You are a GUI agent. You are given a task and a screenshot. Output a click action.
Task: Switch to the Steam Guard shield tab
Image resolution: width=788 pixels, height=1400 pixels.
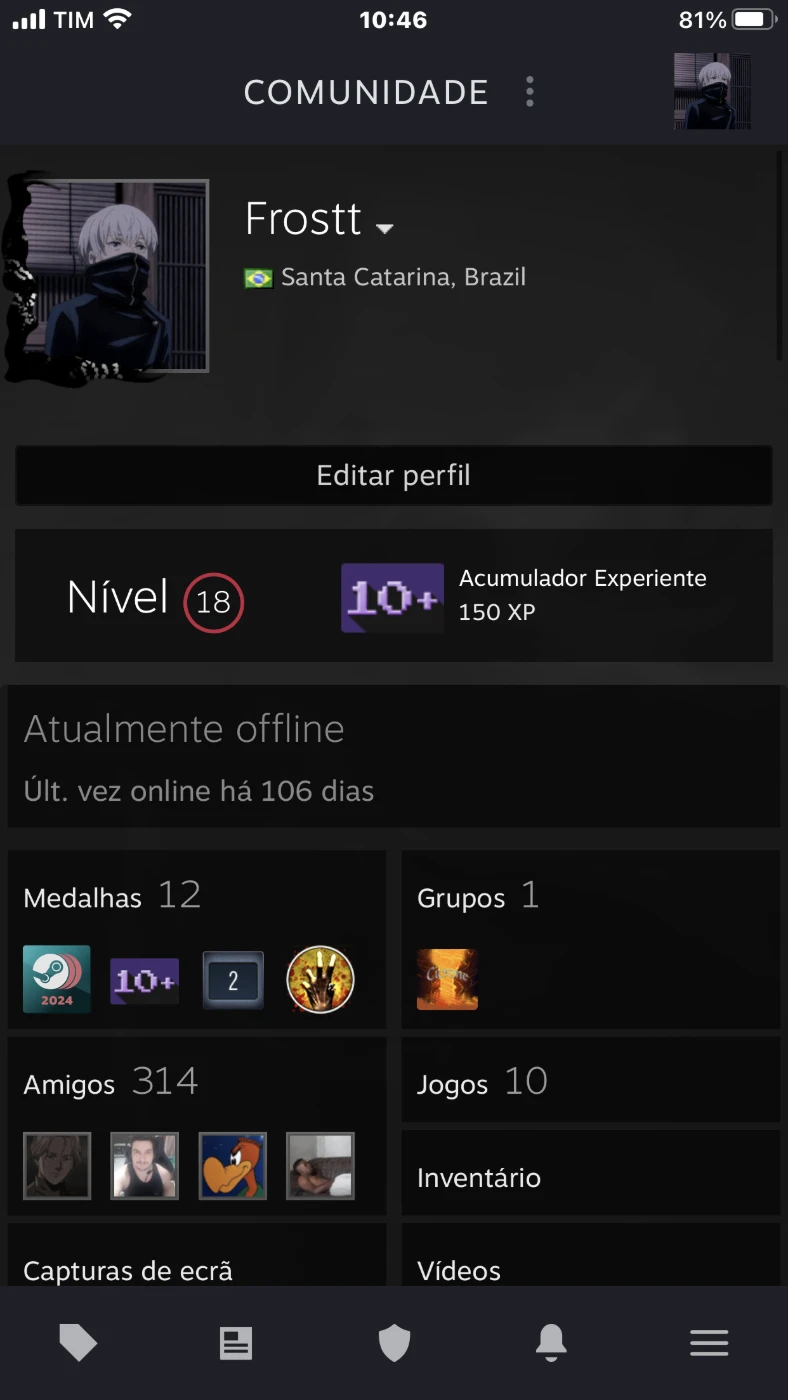(394, 1343)
